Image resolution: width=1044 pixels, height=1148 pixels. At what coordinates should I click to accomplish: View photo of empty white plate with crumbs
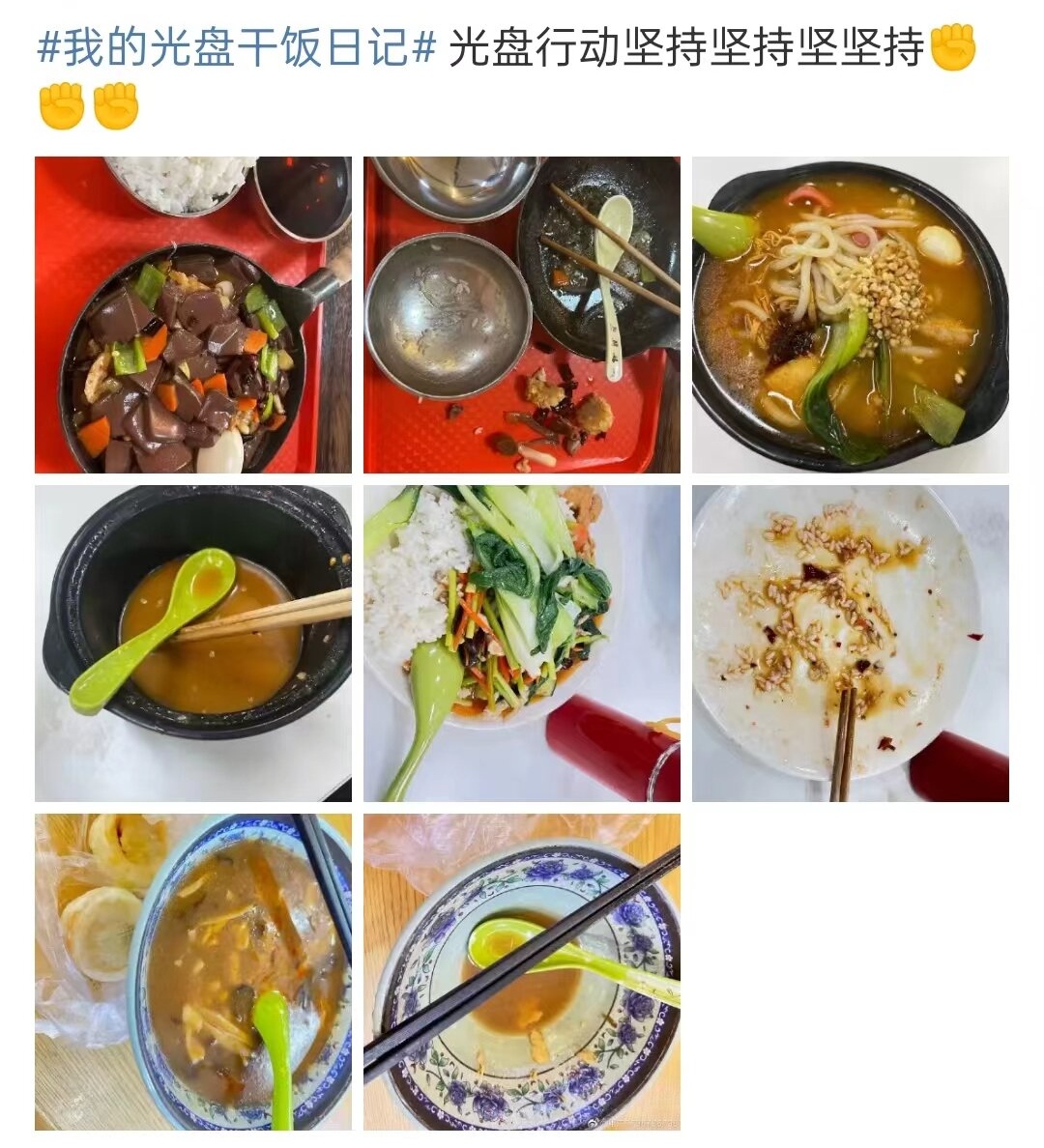click(850, 644)
